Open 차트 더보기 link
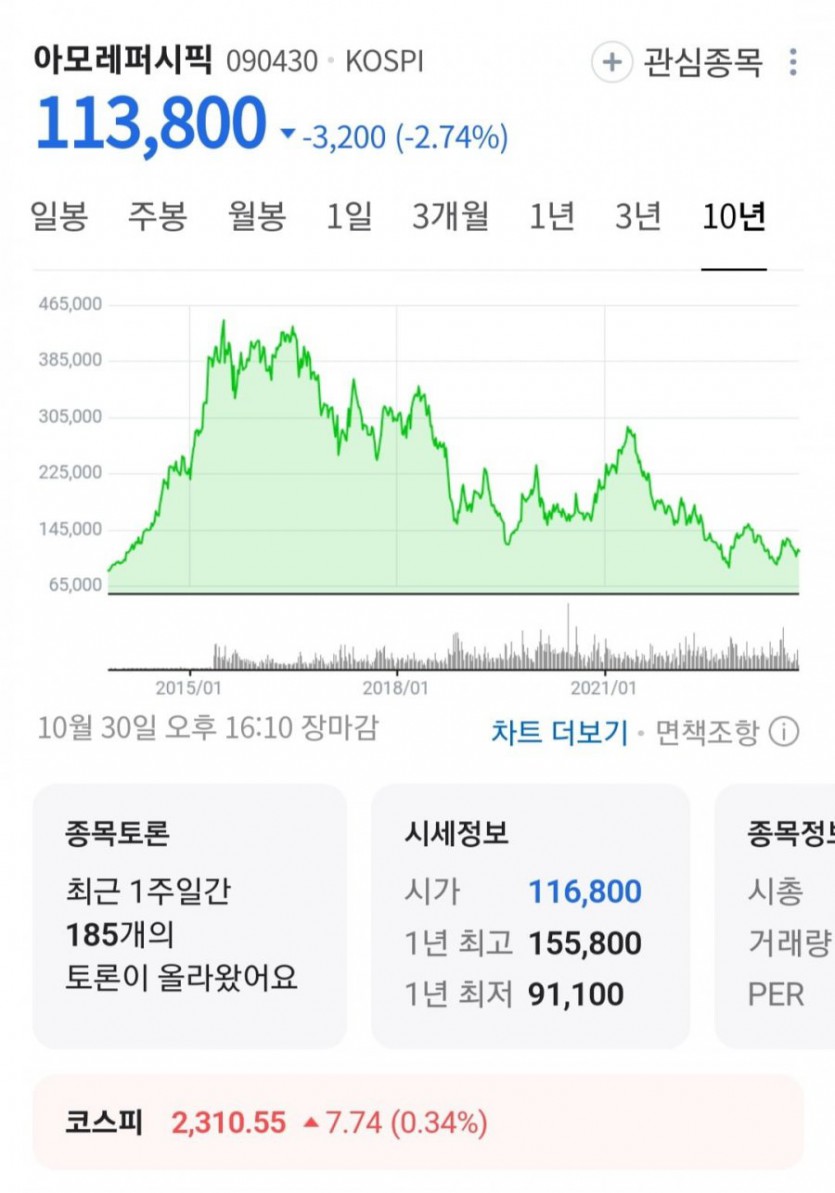 [559, 732]
